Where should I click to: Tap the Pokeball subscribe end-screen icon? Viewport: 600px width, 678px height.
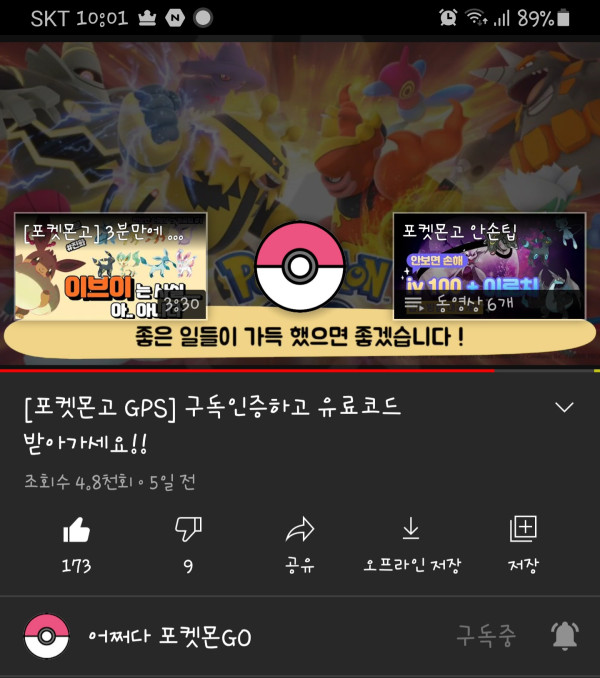click(299, 266)
